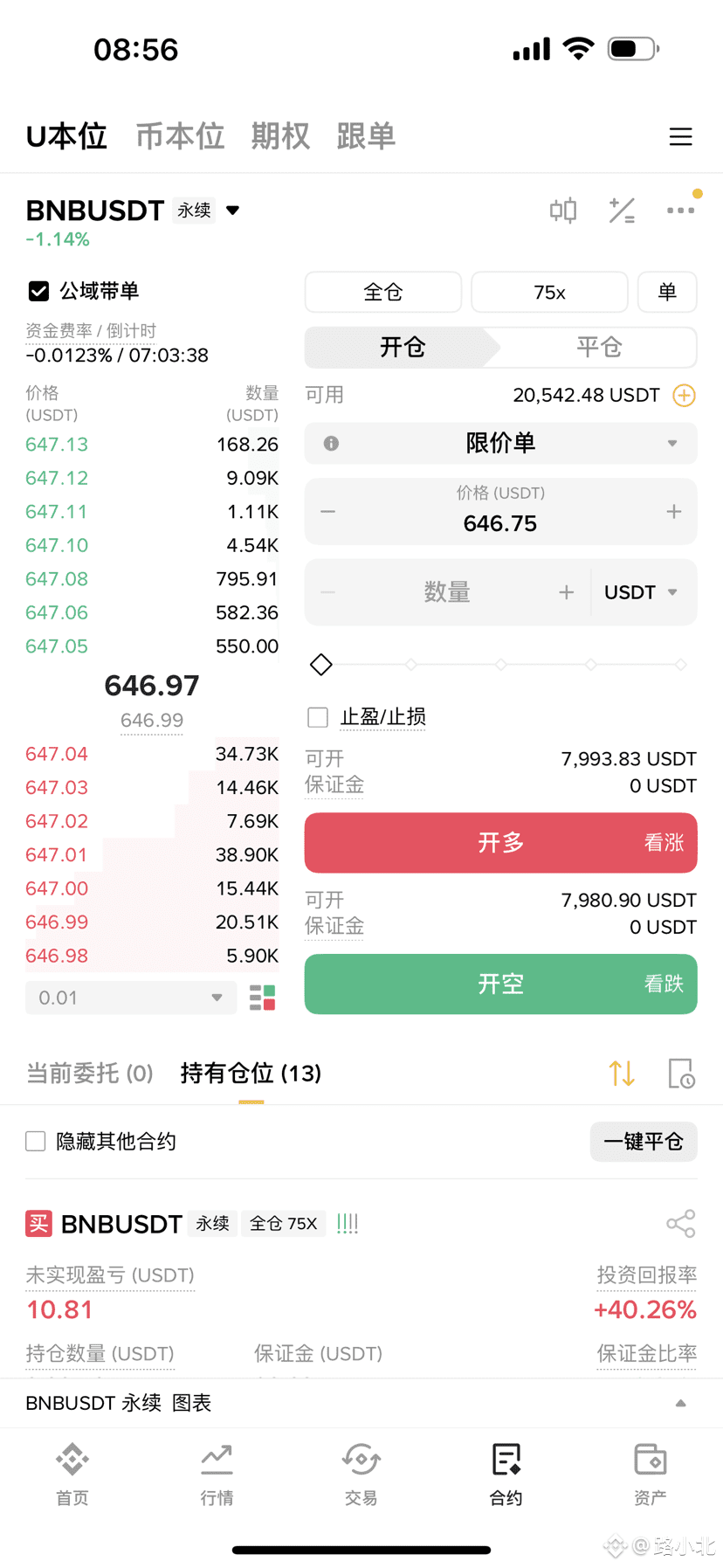Share the BNBUSDT position

(x=680, y=1224)
